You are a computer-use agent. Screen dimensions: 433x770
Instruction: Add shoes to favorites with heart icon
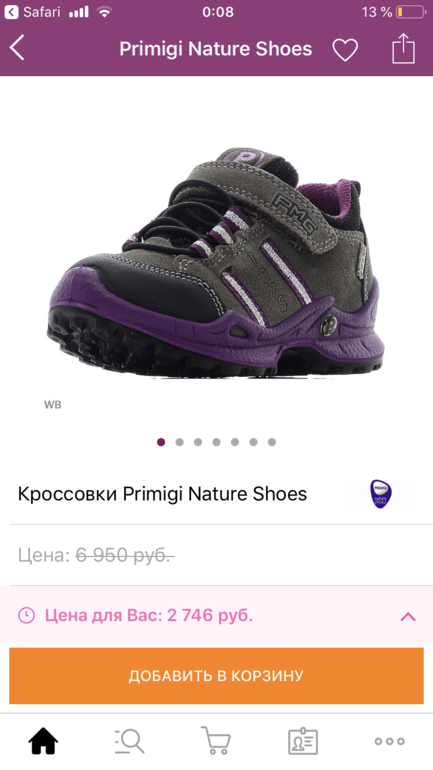point(345,50)
